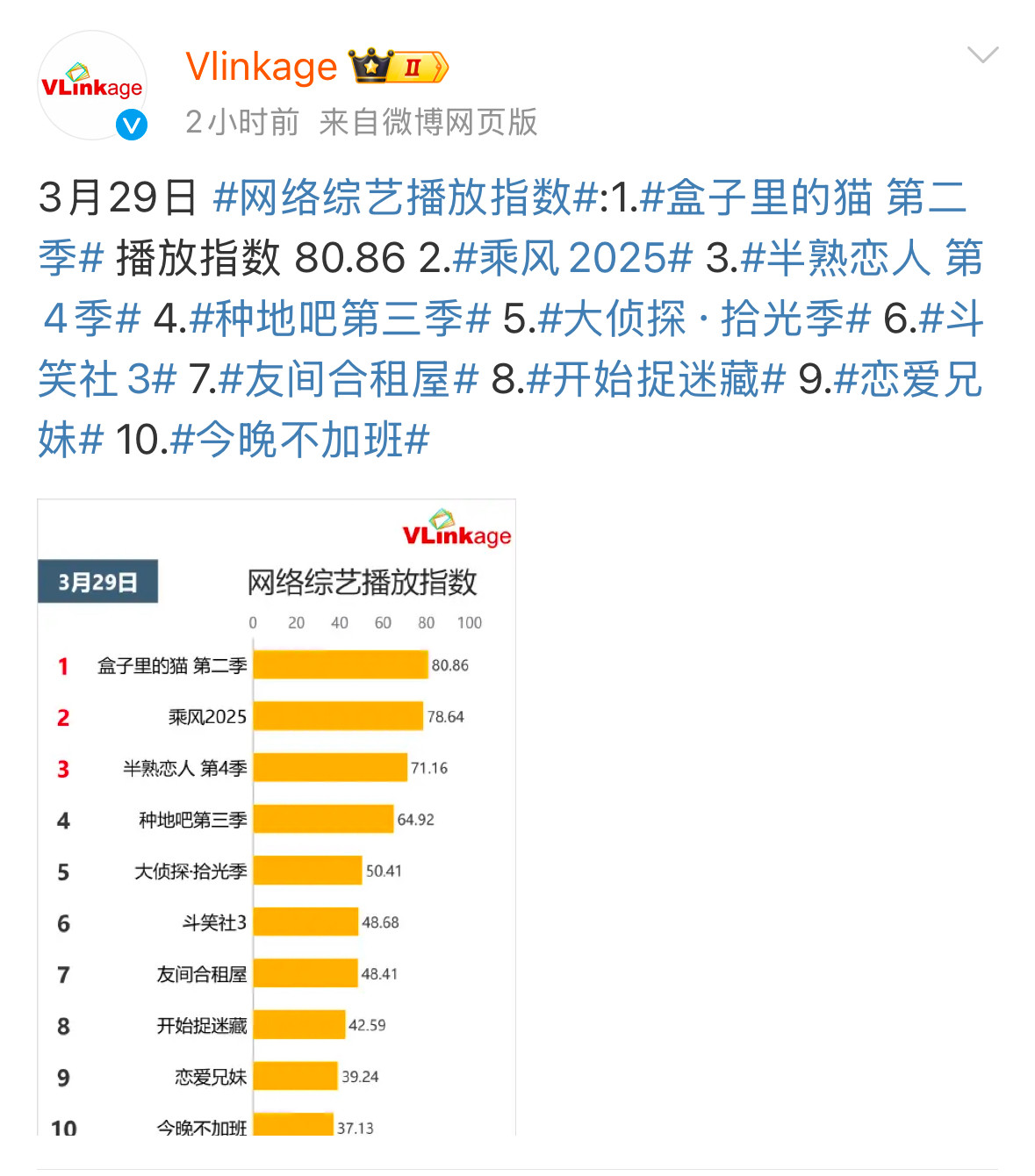Open hashtag #今晚不加班#
The height and width of the screenshot is (1176, 1035).
(x=299, y=440)
